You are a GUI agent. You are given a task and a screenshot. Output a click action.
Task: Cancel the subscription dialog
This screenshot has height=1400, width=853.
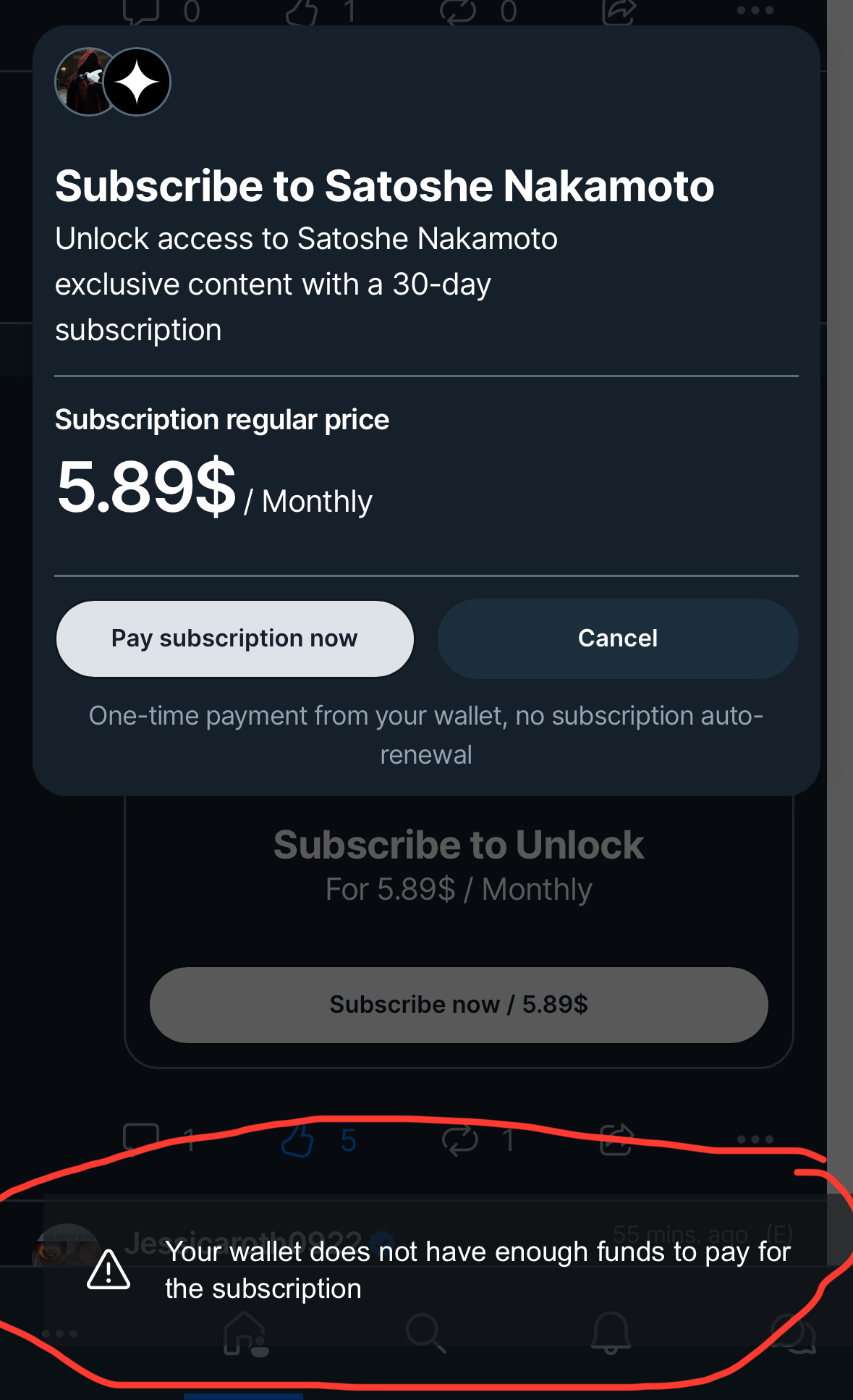(x=618, y=638)
